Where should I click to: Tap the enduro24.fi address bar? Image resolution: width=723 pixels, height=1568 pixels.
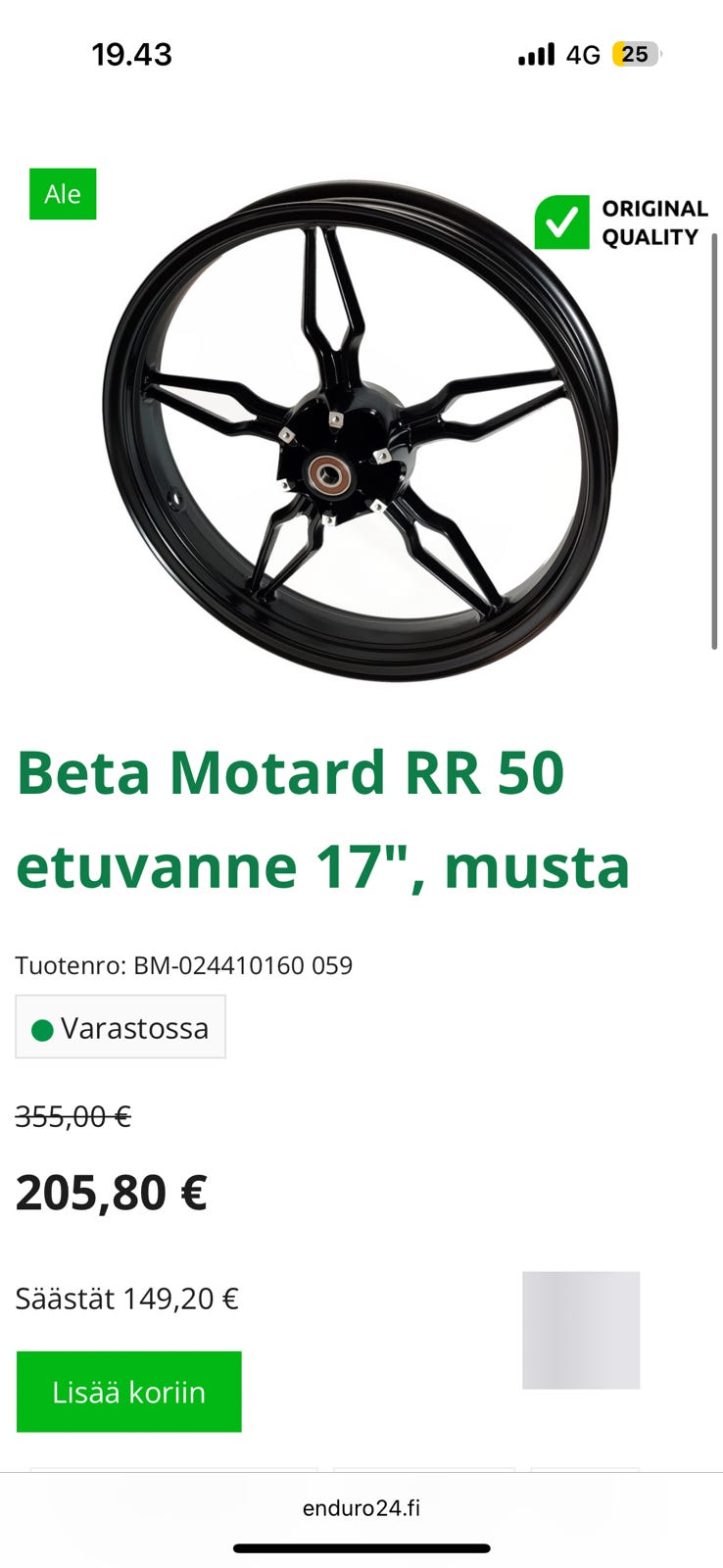tap(361, 1507)
